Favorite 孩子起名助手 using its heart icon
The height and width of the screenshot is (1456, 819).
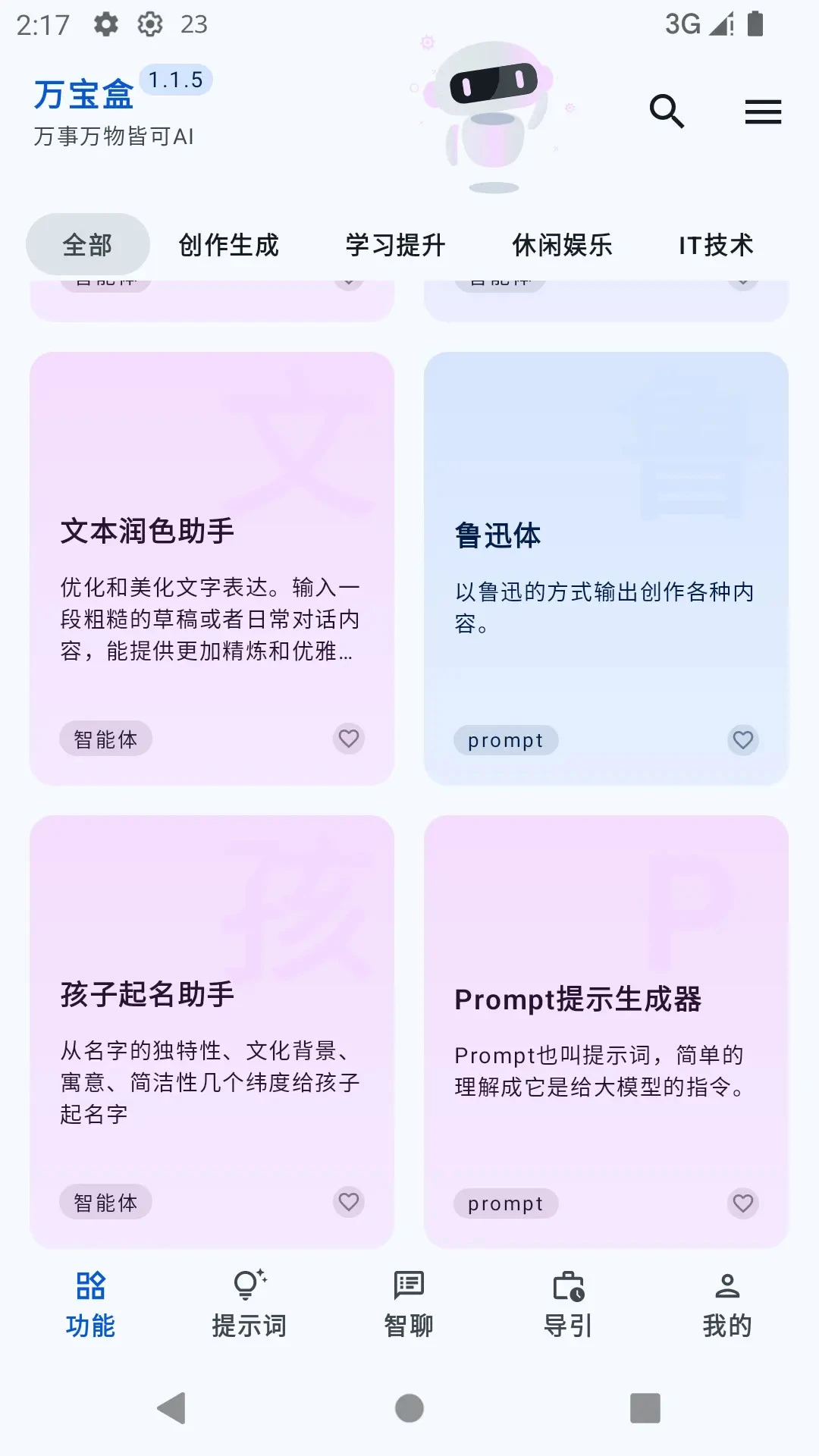pyautogui.click(x=348, y=1203)
